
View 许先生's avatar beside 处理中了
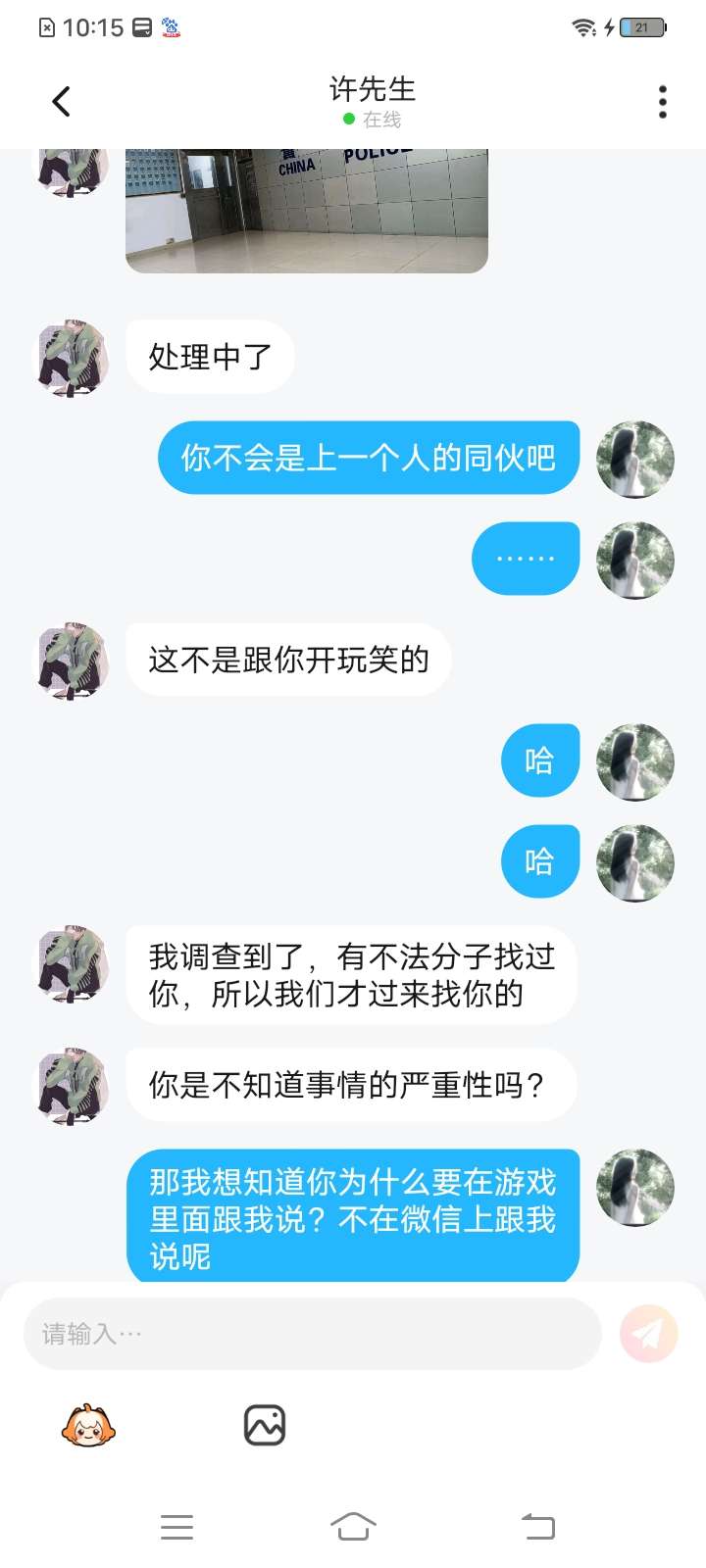[x=73, y=358]
